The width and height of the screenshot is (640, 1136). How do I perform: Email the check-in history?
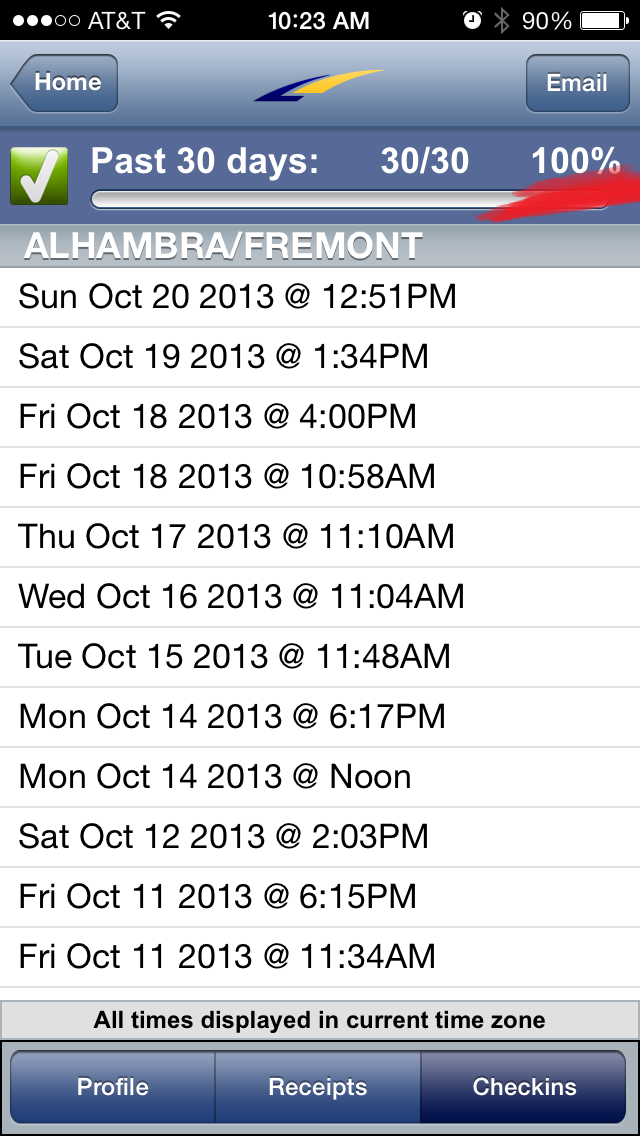tap(577, 83)
